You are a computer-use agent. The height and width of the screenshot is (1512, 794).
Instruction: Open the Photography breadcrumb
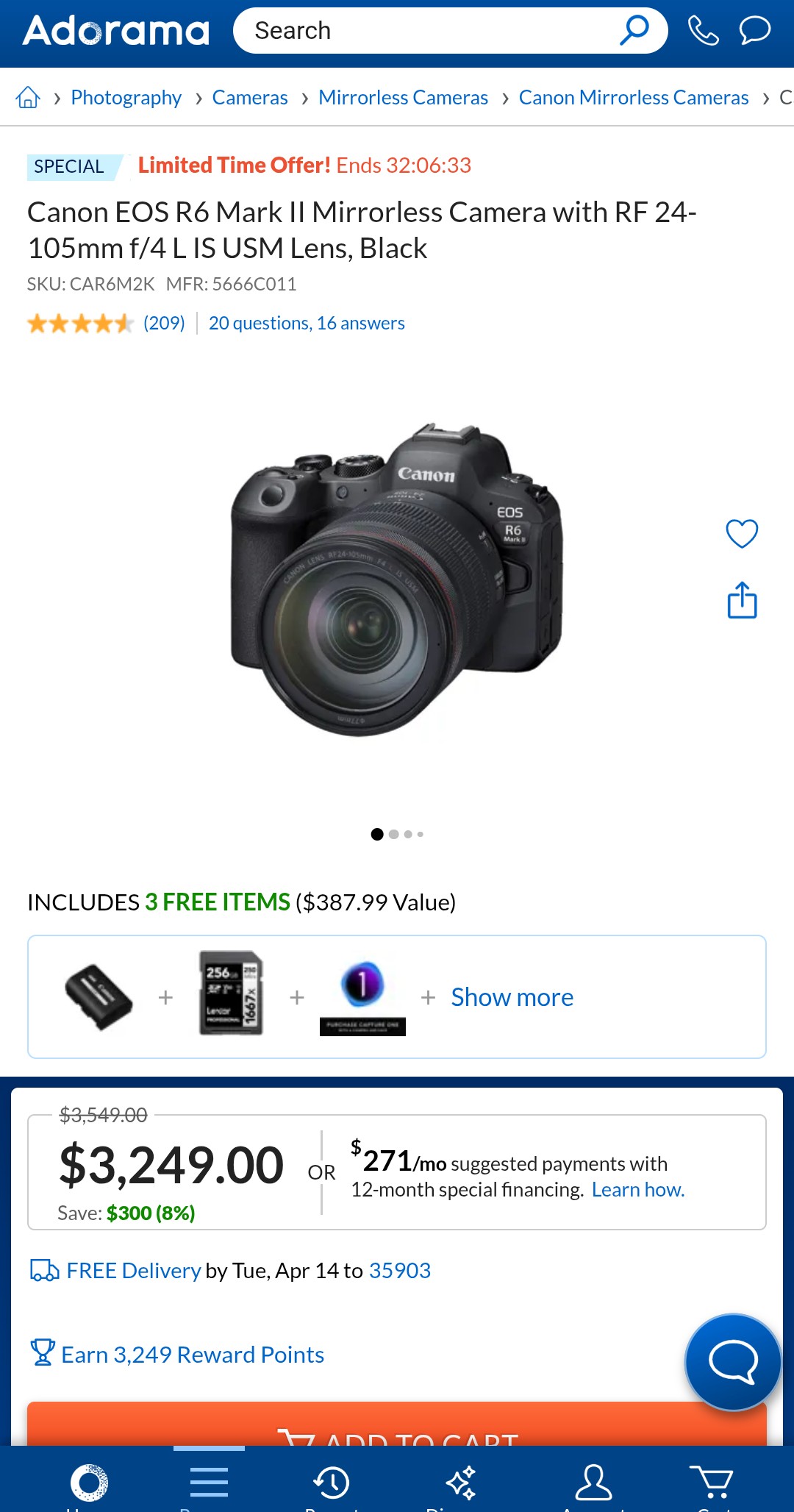pyautogui.click(x=126, y=97)
